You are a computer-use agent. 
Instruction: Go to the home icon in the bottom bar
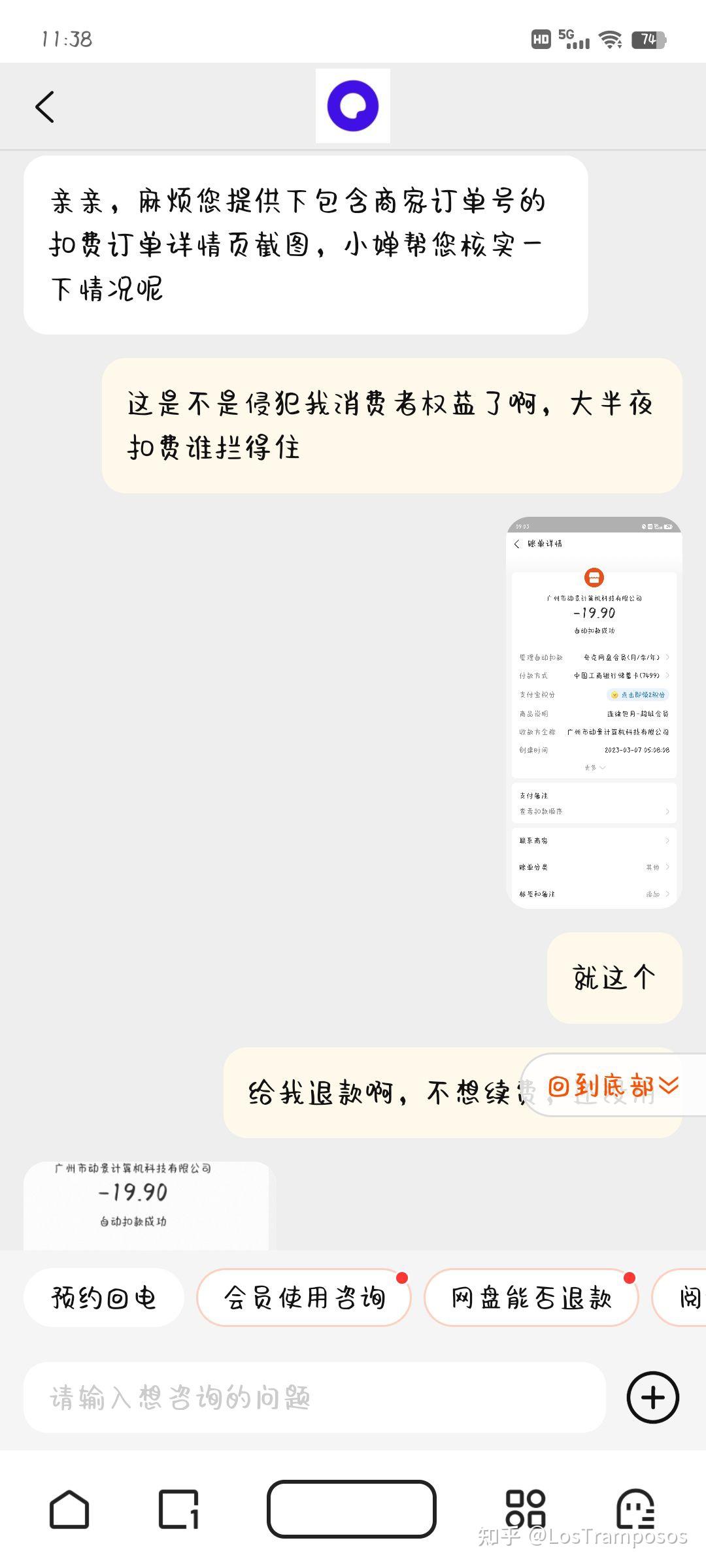coord(69,1509)
